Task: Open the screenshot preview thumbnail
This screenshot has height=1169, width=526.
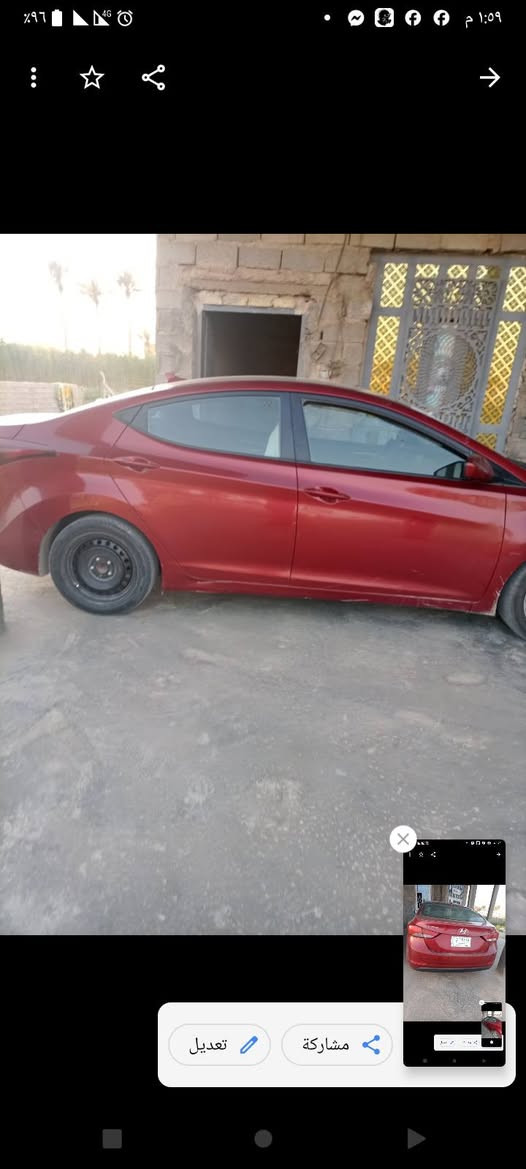Action: point(454,953)
